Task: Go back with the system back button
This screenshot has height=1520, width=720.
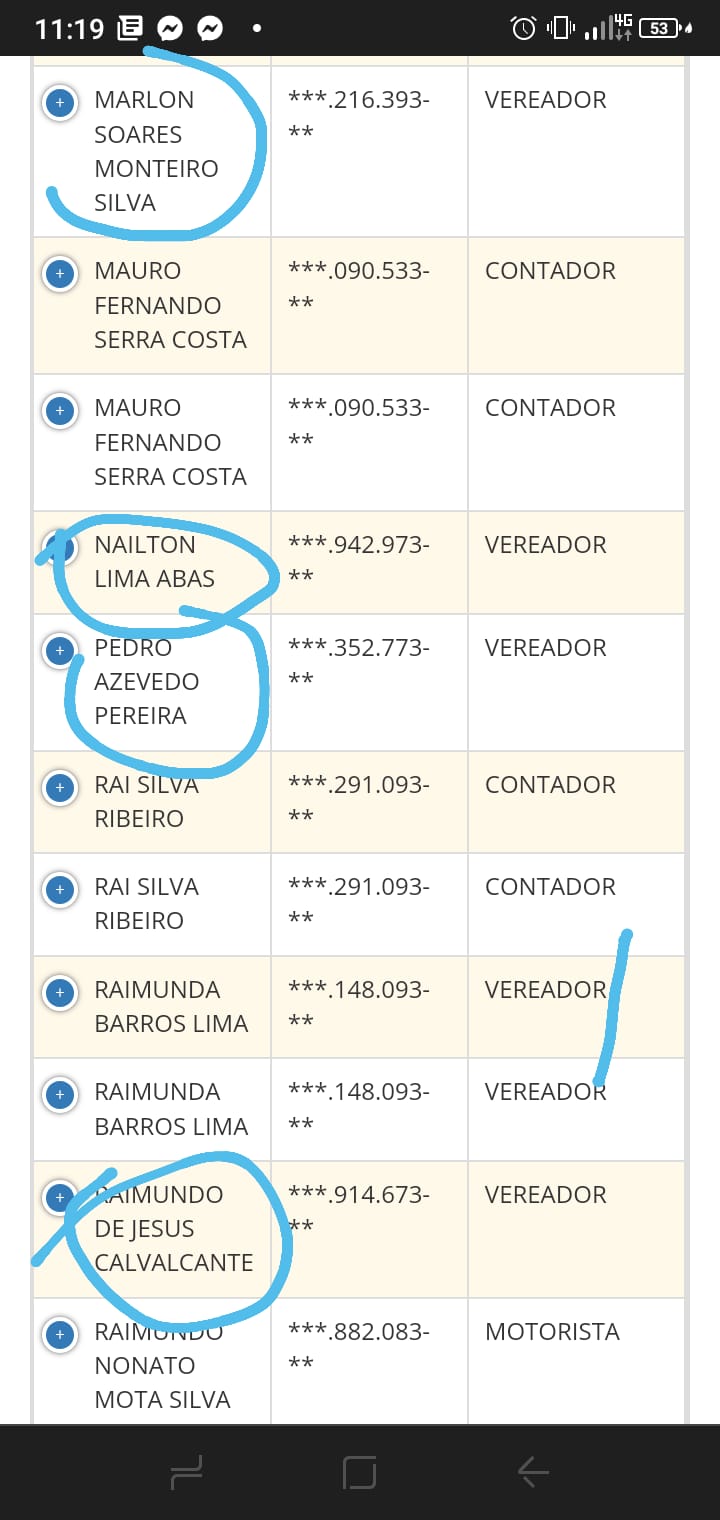Action: pos(532,1472)
